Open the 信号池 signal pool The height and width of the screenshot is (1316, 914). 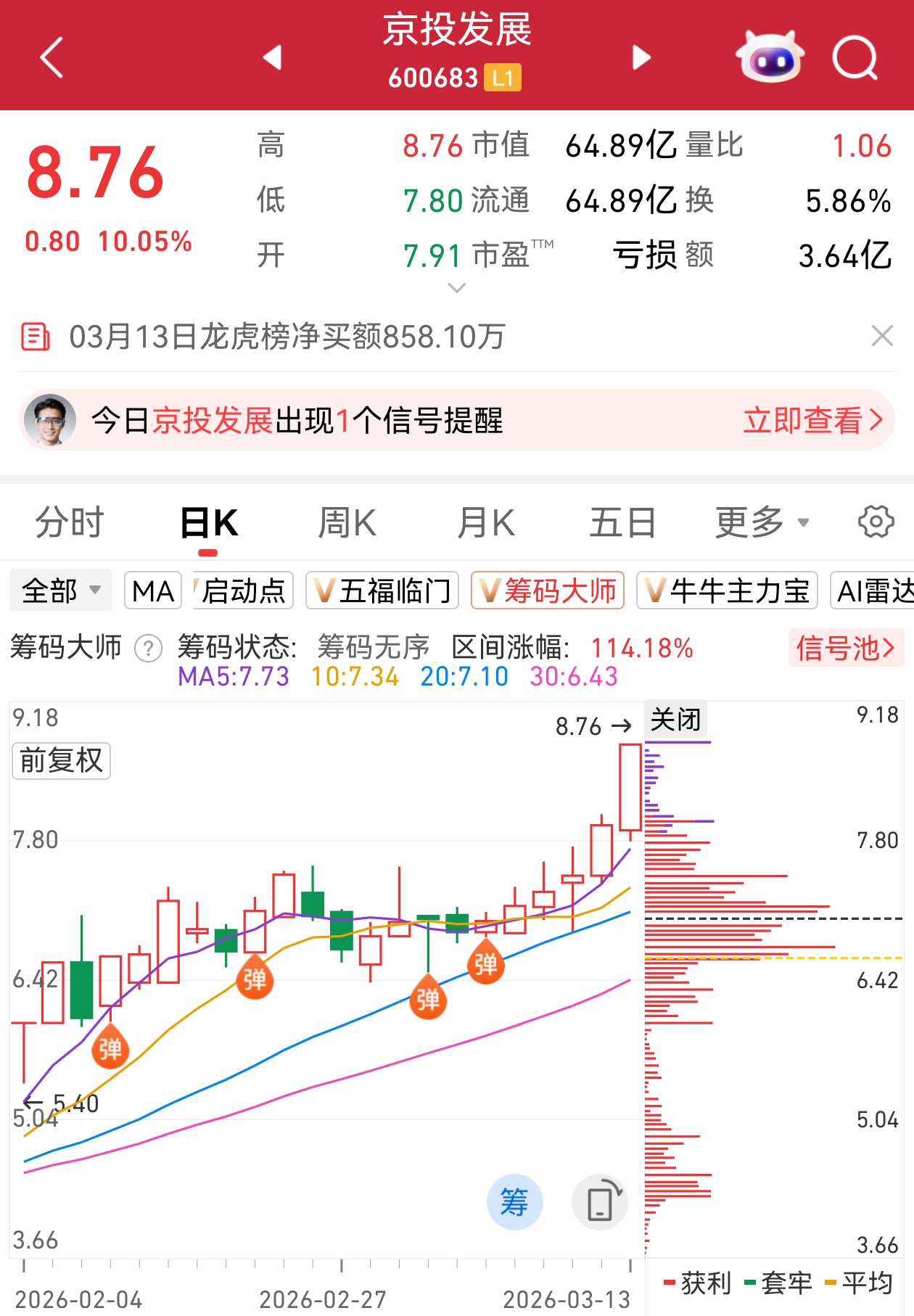(x=846, y=647)
